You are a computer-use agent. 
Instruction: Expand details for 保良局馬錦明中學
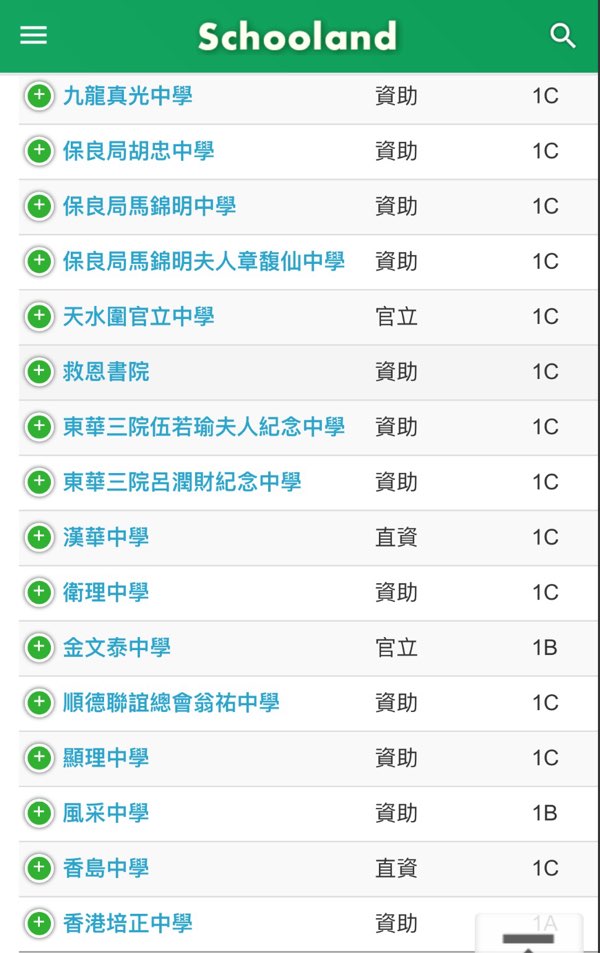pyautogui.click(x=38, y=207)
